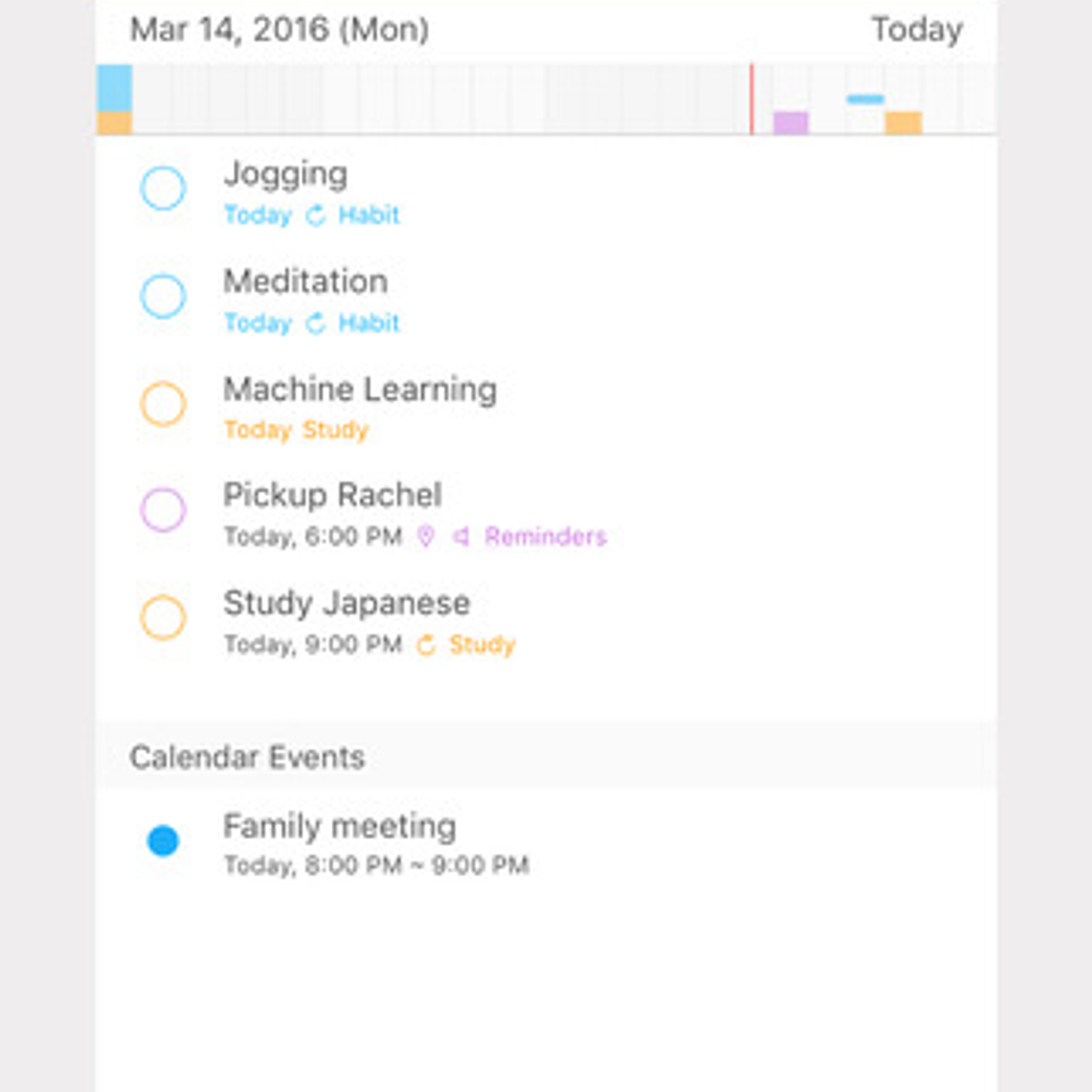Mark Pickup Rachel as done
Image resolution: width=1092 pixels, height=1092 pixels.
point(163,510)
